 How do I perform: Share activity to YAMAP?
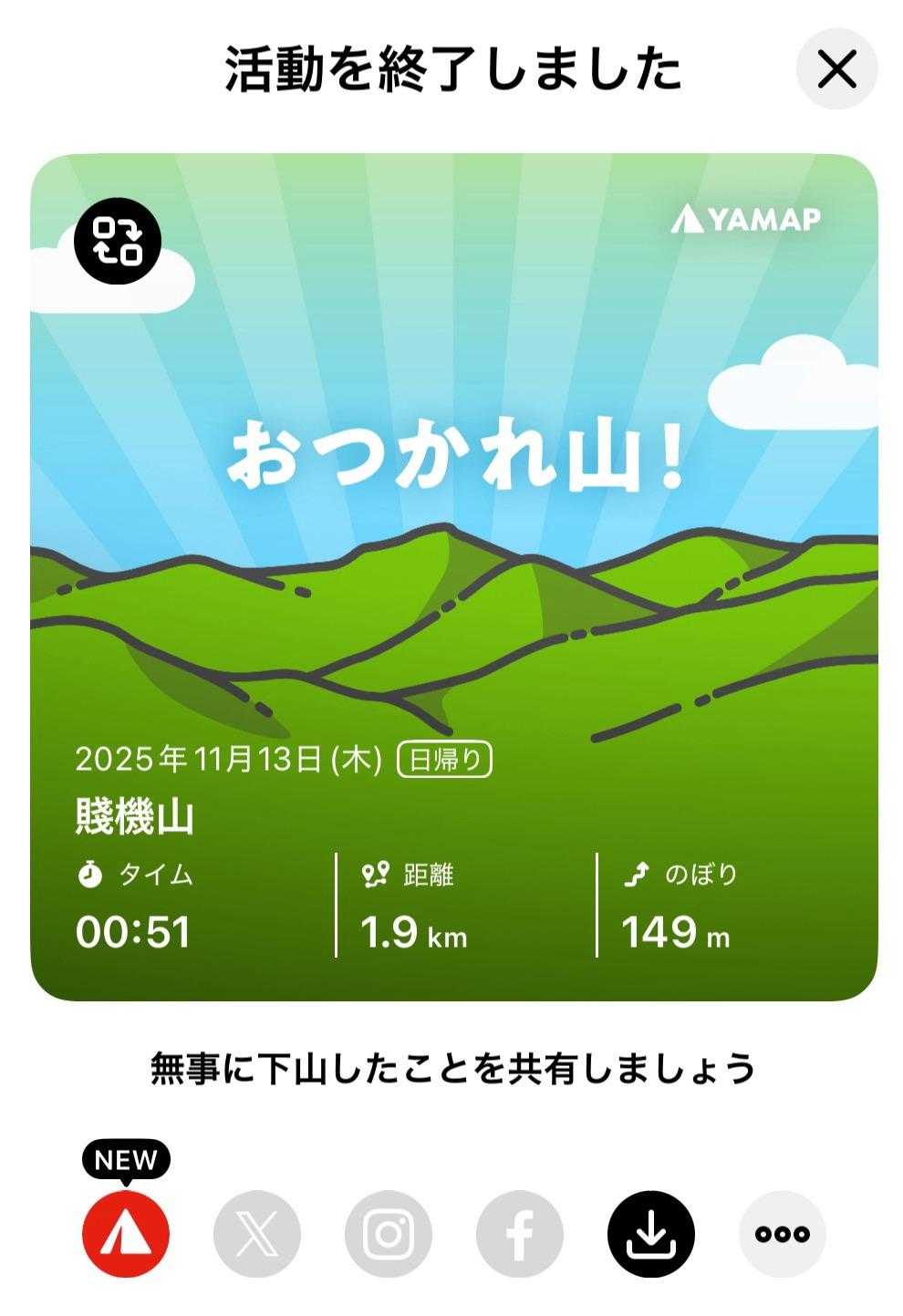point(126,1234)
